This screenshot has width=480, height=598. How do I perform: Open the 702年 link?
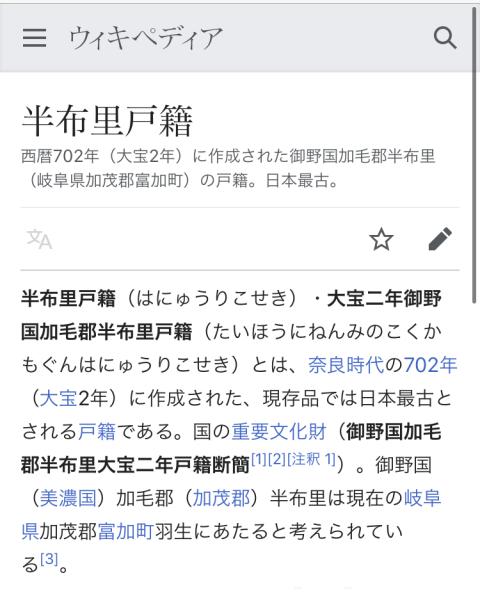pyautogui.click(x=430, y=365)
